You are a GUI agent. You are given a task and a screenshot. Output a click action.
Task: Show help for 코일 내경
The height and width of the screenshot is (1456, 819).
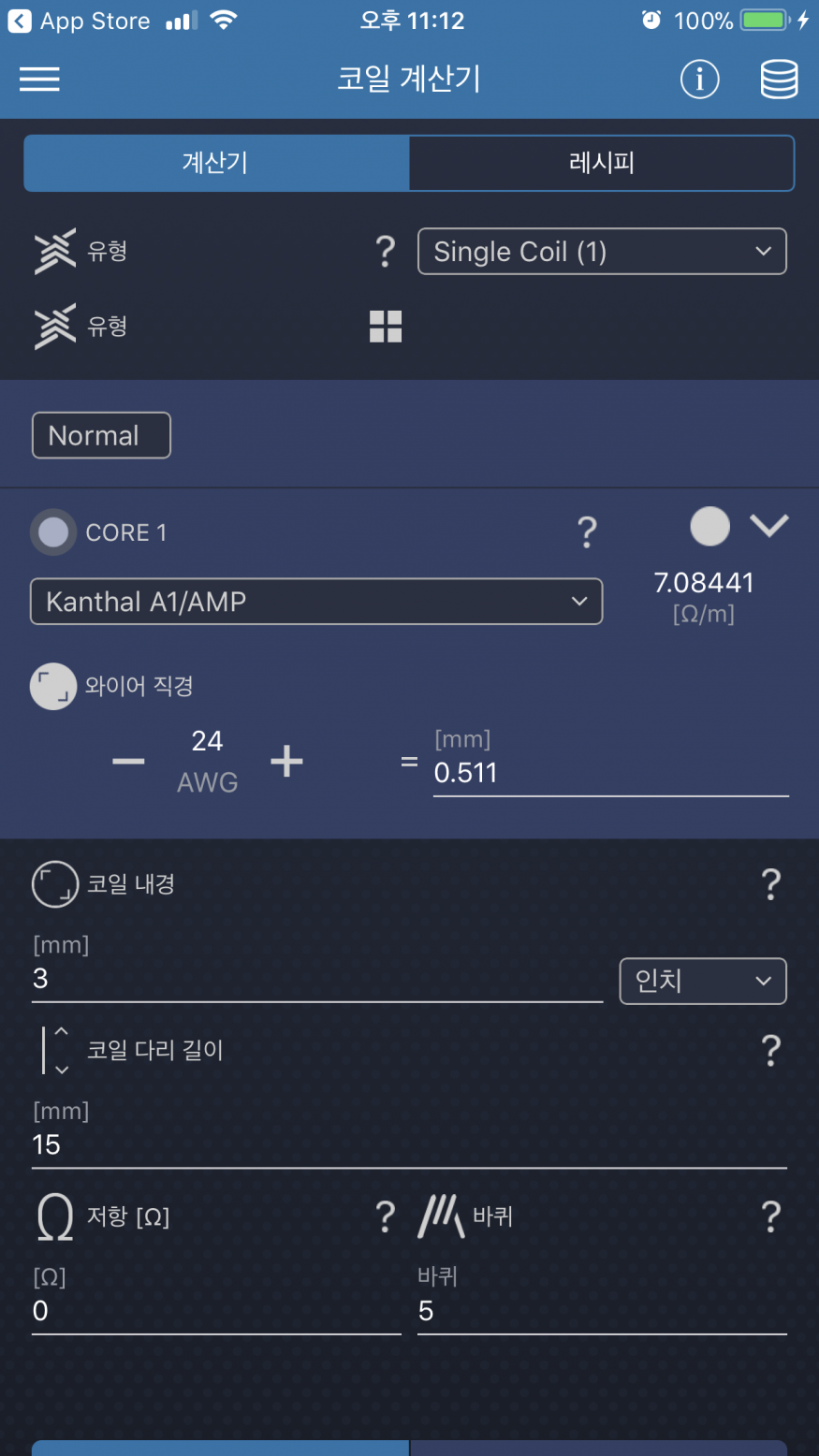tap(770, 884)
